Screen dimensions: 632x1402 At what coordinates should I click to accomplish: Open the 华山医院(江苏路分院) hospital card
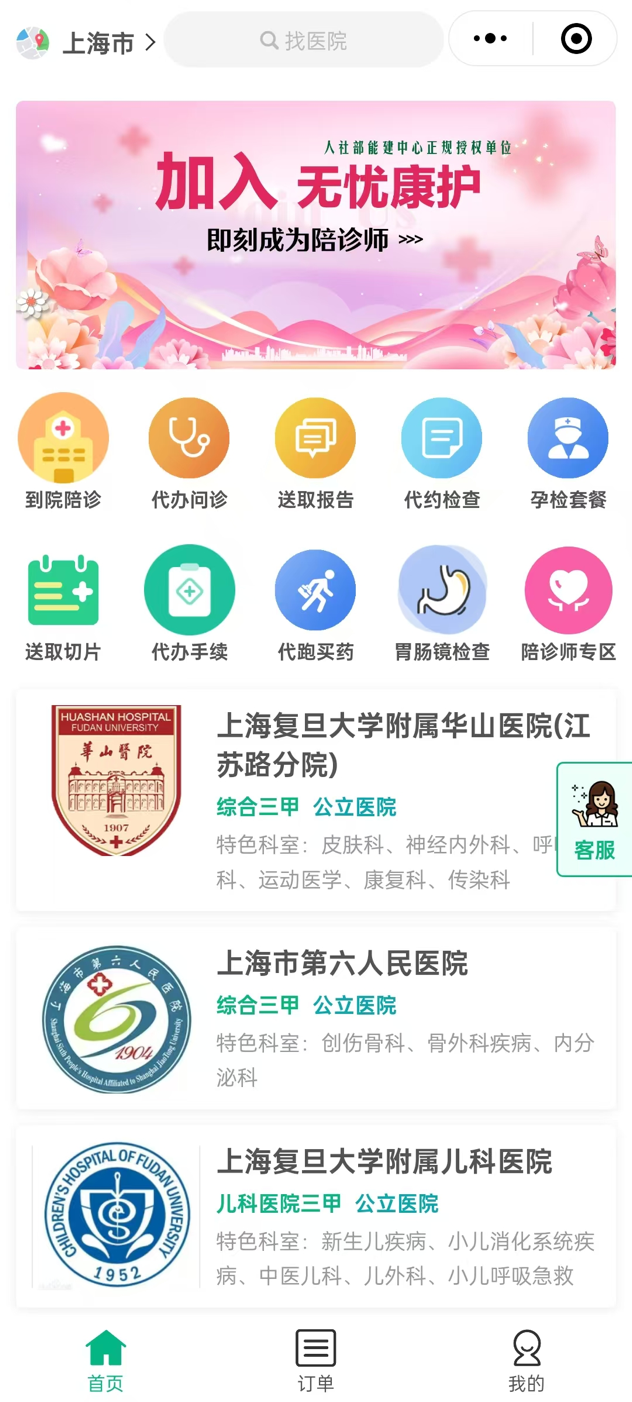pos(316,800)
